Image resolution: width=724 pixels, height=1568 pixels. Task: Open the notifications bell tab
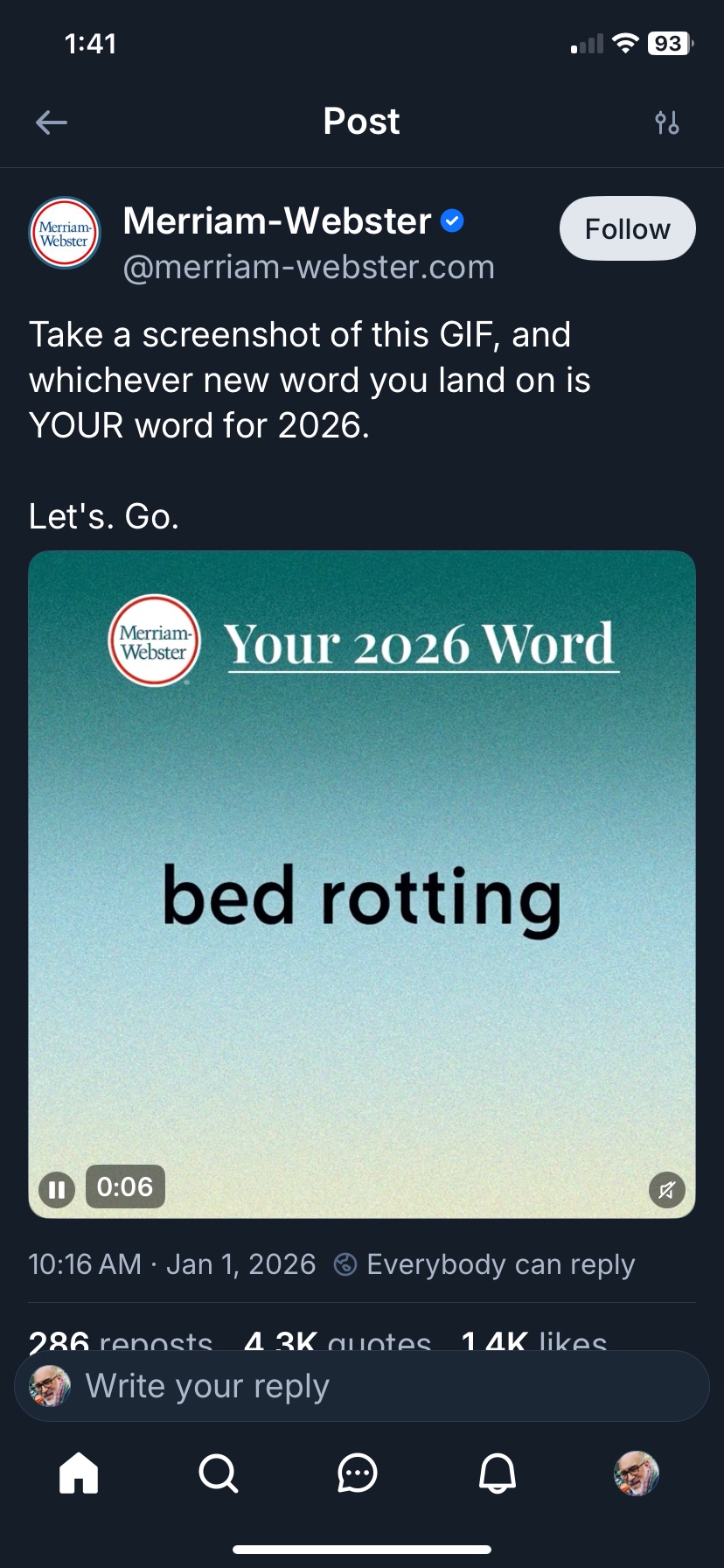coord(498,1472)
